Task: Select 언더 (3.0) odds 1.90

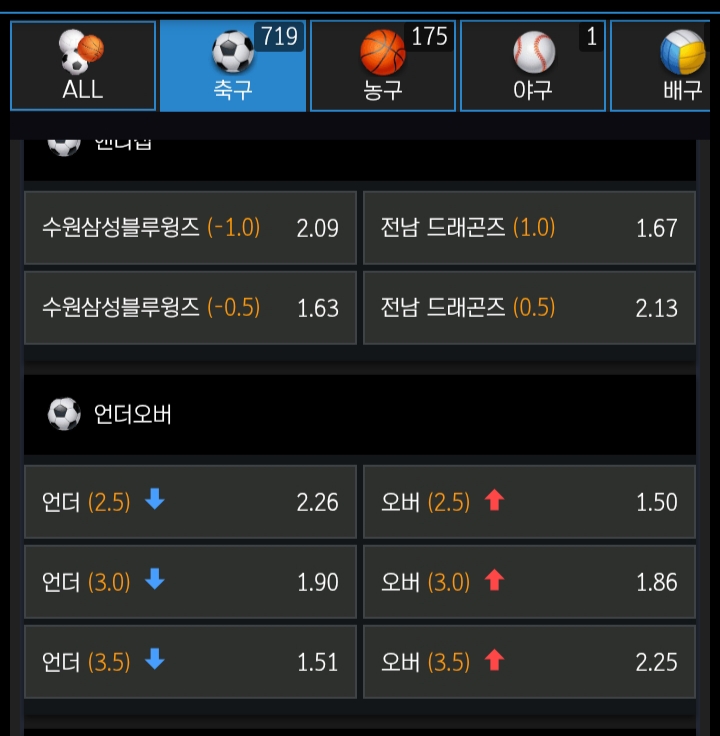Action: click(x=190, y=582)
